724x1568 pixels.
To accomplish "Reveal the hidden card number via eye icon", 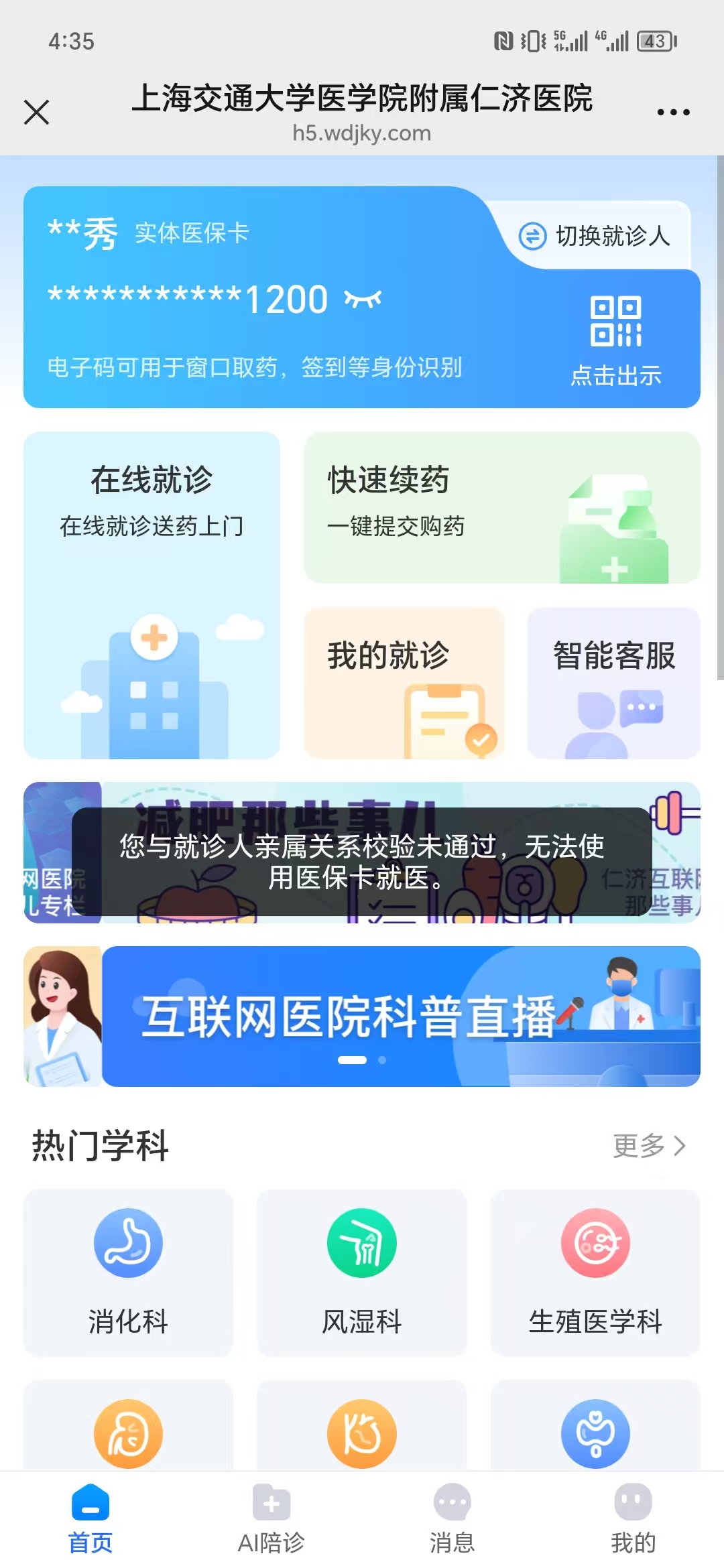I will (x=363, y=299).
